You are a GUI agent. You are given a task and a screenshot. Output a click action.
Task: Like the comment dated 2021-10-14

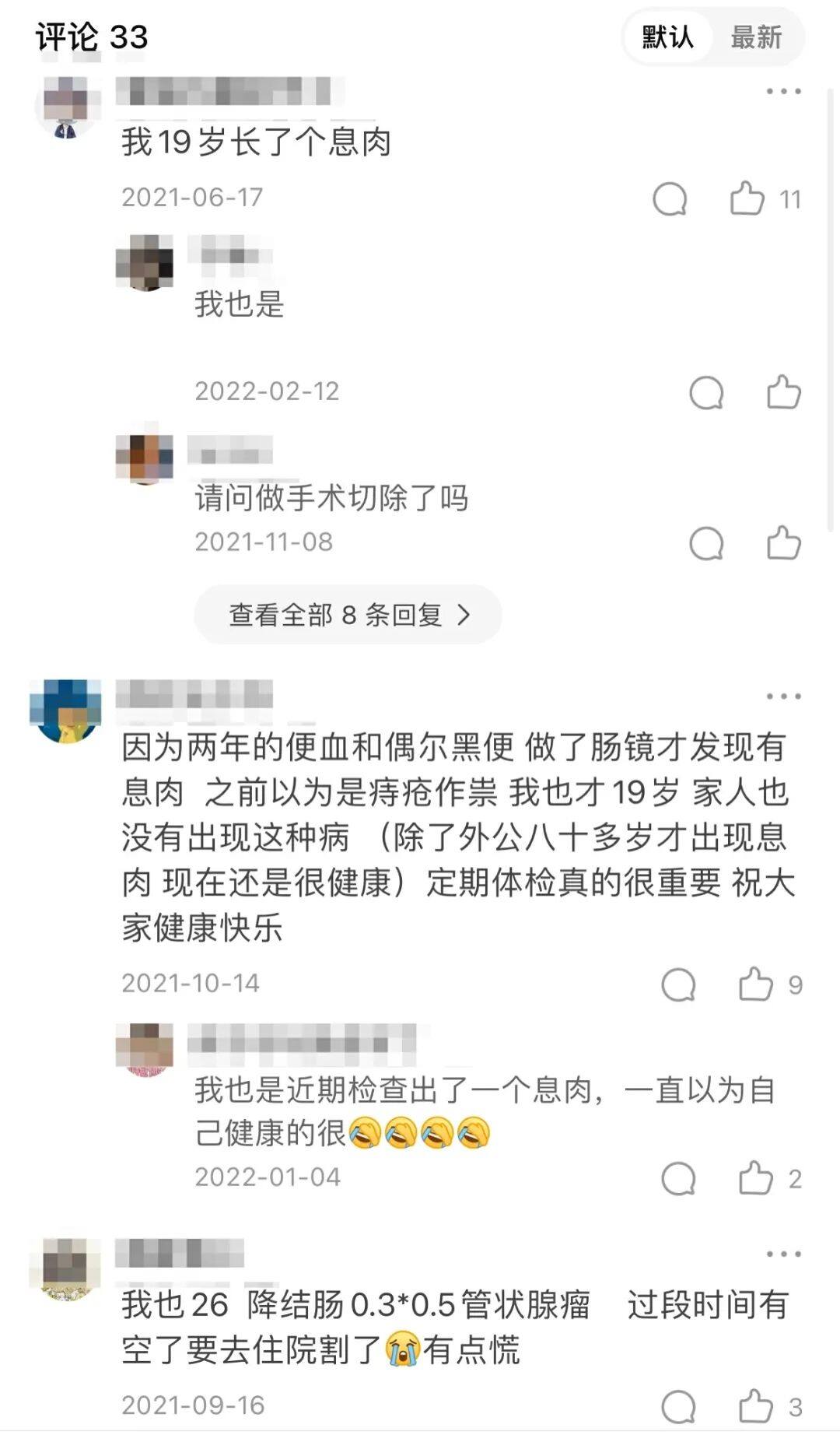(x=756, y=984)
